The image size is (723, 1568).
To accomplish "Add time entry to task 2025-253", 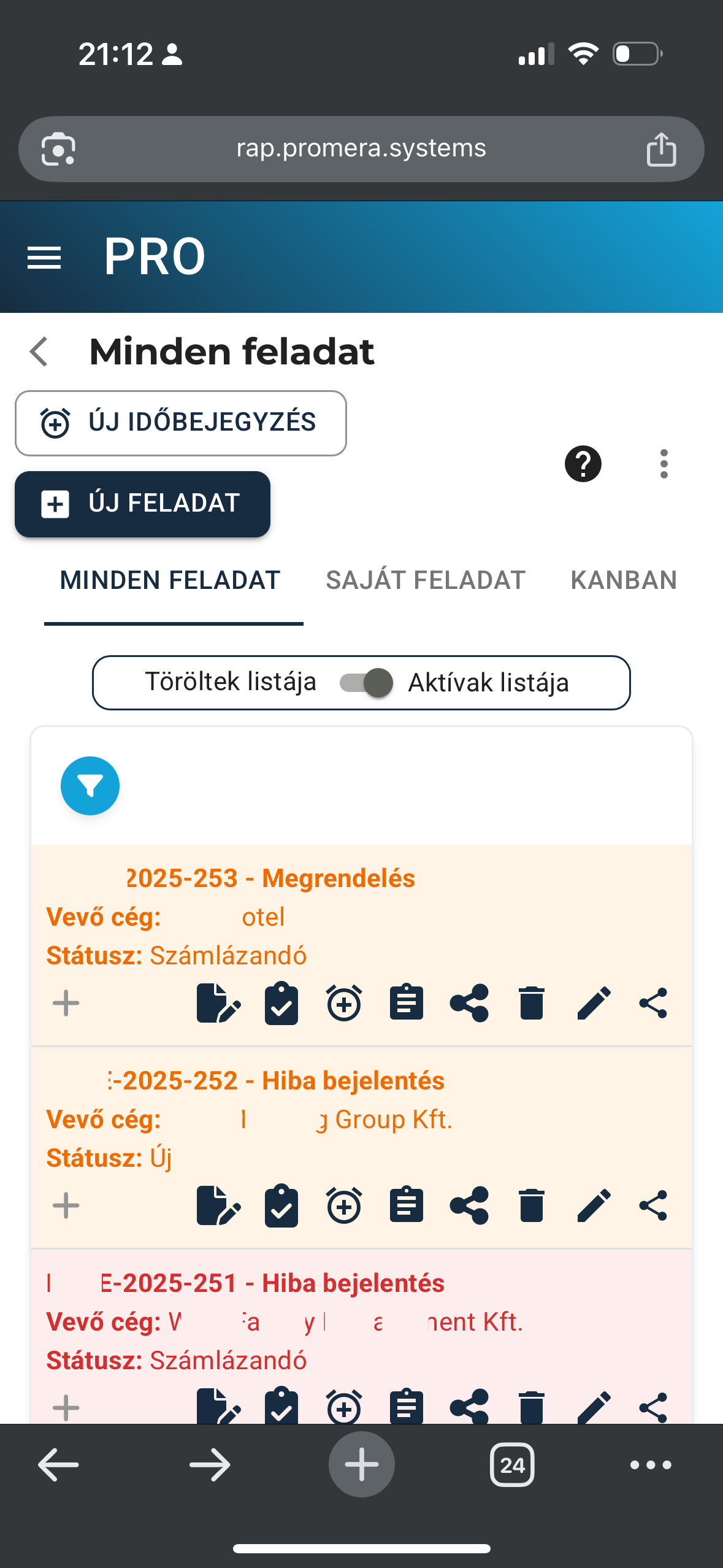I will 344,1003.
